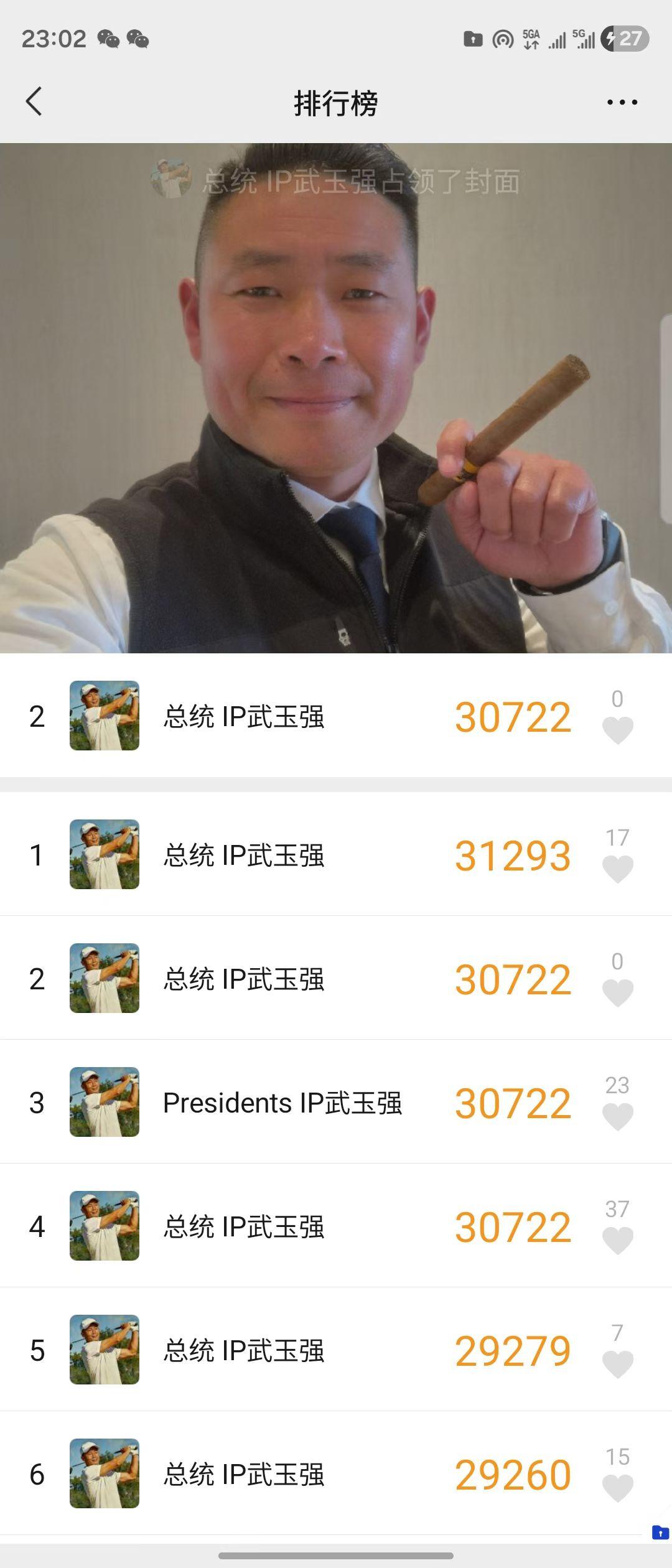Viewport: 672px width, 1568px height.
Task: Tap the battery indicator showing 27 percent
Action: [624, 39]
